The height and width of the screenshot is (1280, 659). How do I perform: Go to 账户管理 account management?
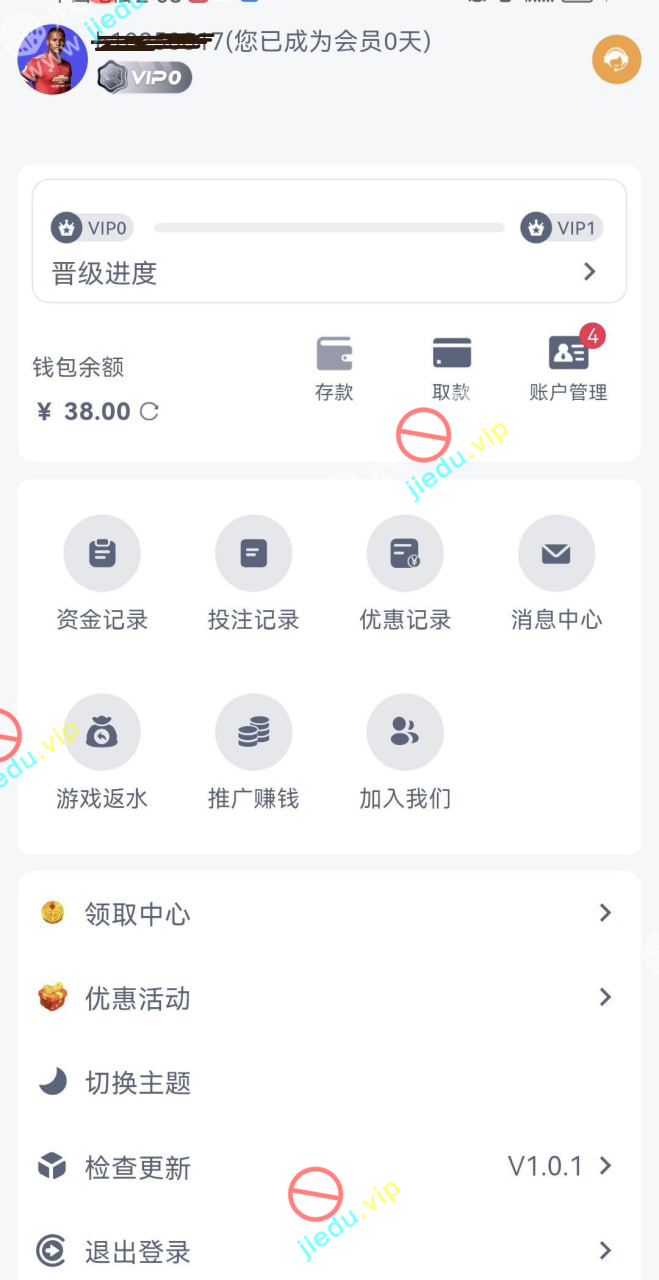[x=568, y=368]
